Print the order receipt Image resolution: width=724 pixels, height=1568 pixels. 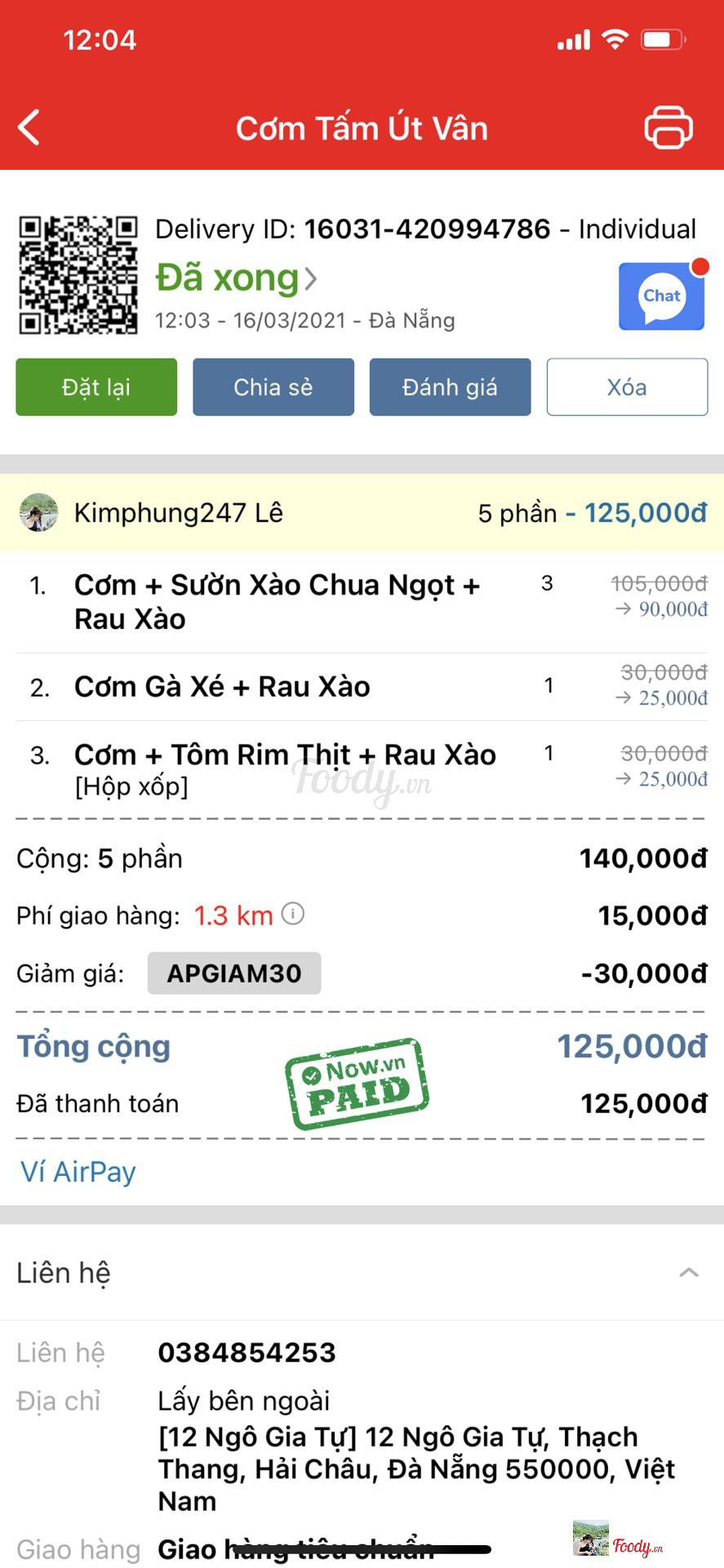(668, 128)
